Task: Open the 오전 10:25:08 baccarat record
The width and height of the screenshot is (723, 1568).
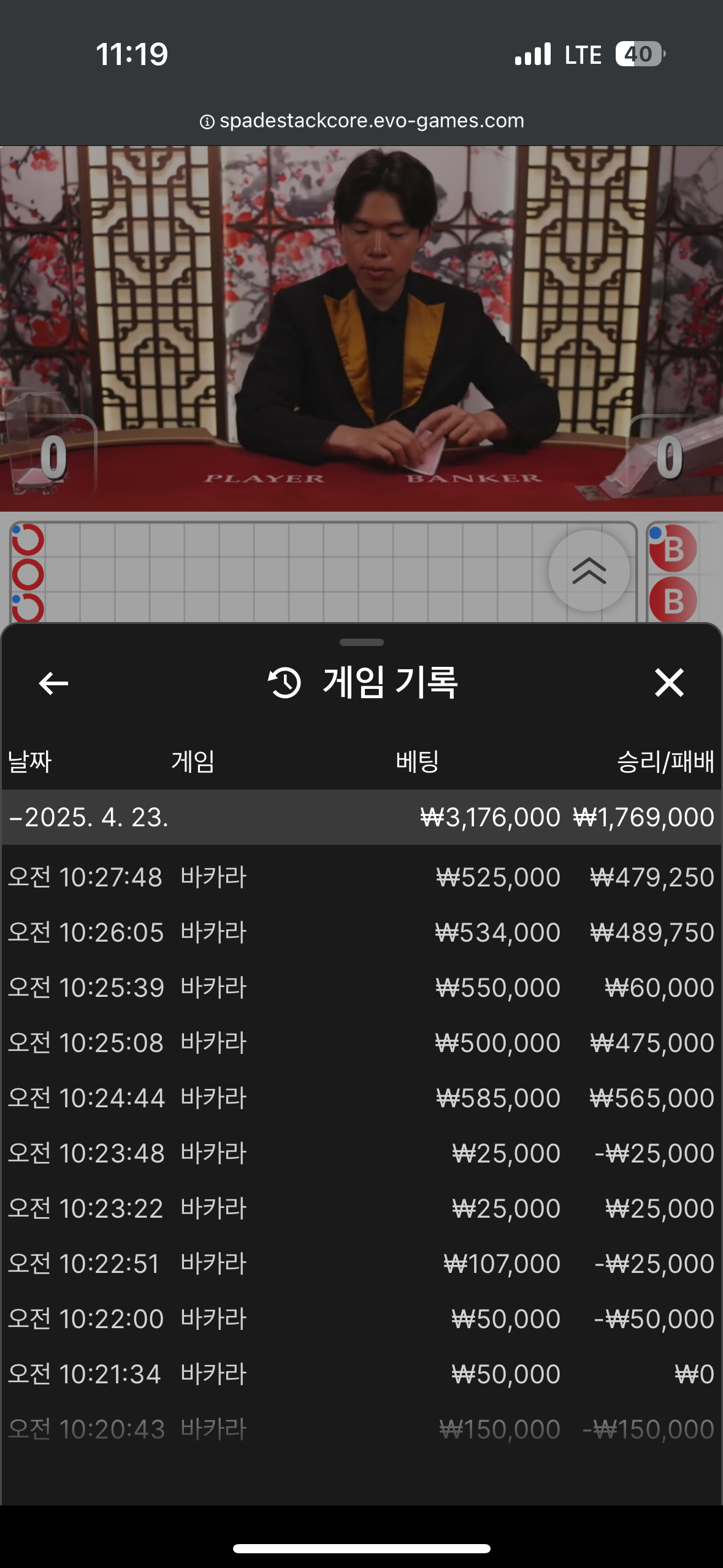Action: click(x=361, y=1043)
